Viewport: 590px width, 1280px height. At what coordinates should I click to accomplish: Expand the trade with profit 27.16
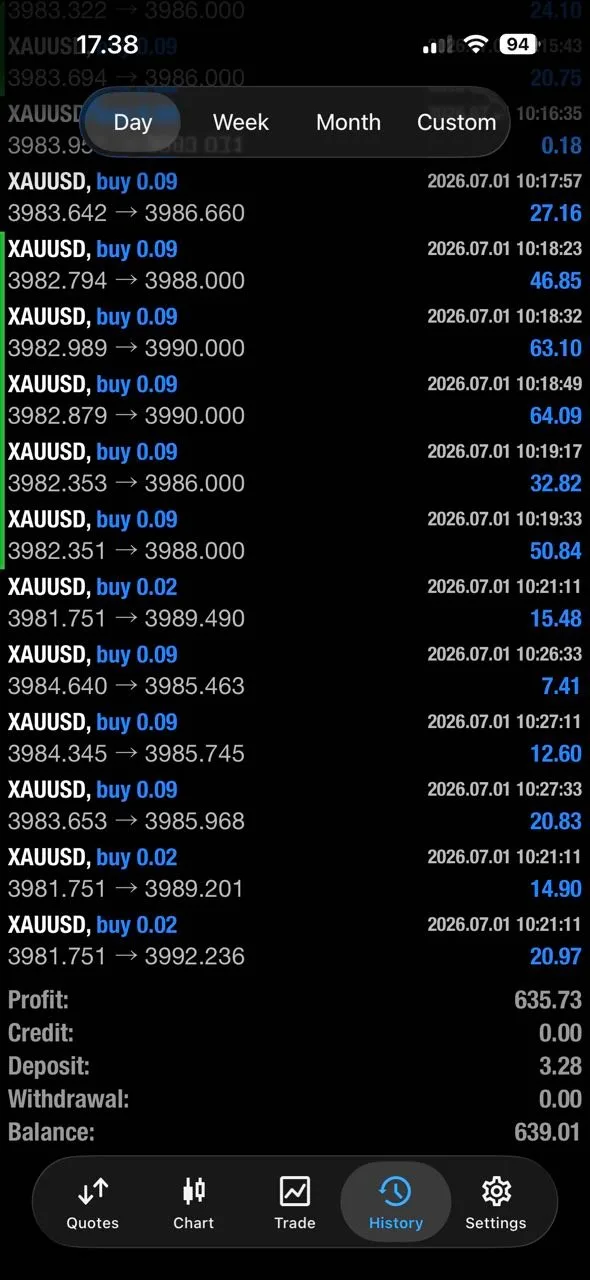click(295, 197)
